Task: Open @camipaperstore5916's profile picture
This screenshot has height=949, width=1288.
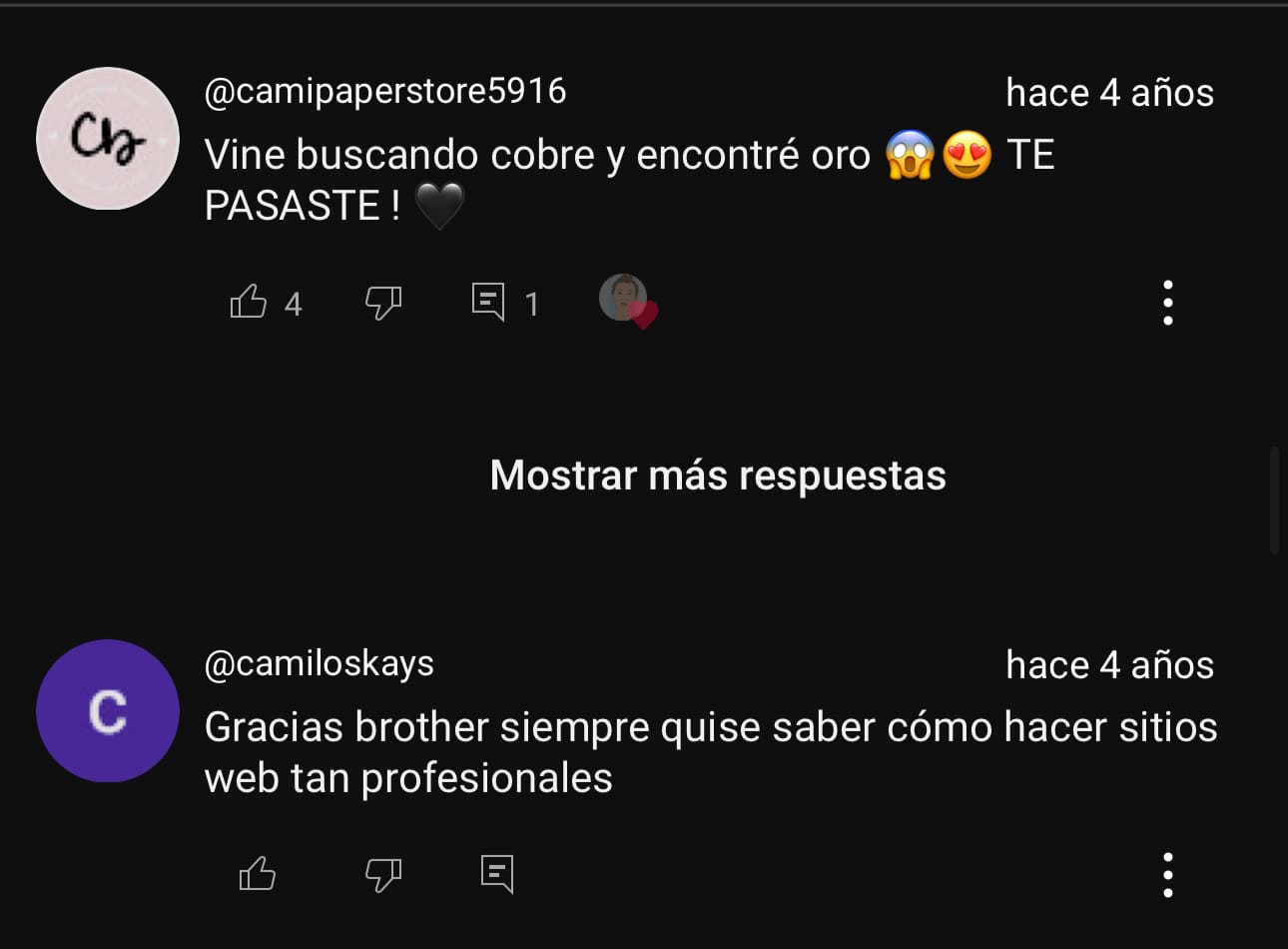Action: coord(108,139)
